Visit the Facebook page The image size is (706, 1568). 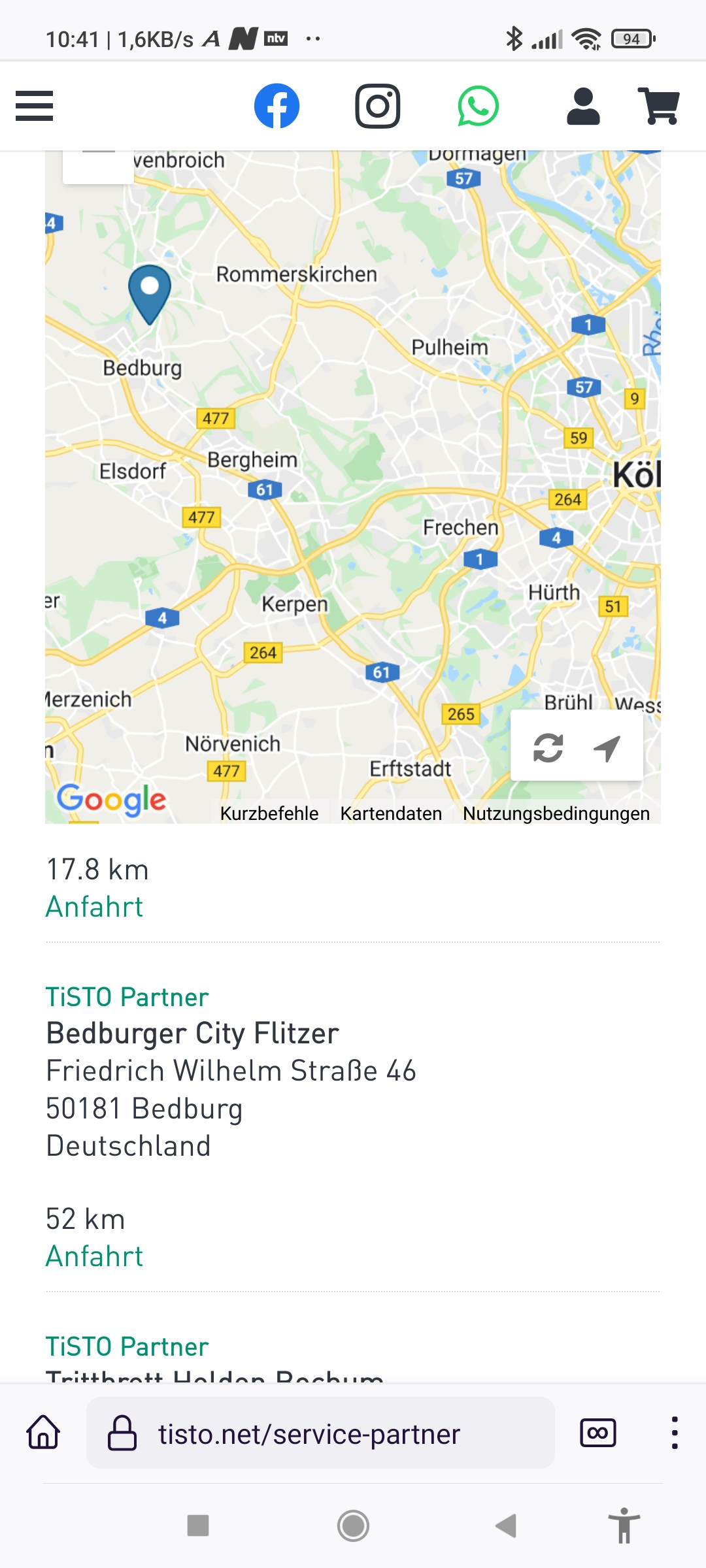click(277, 106)
